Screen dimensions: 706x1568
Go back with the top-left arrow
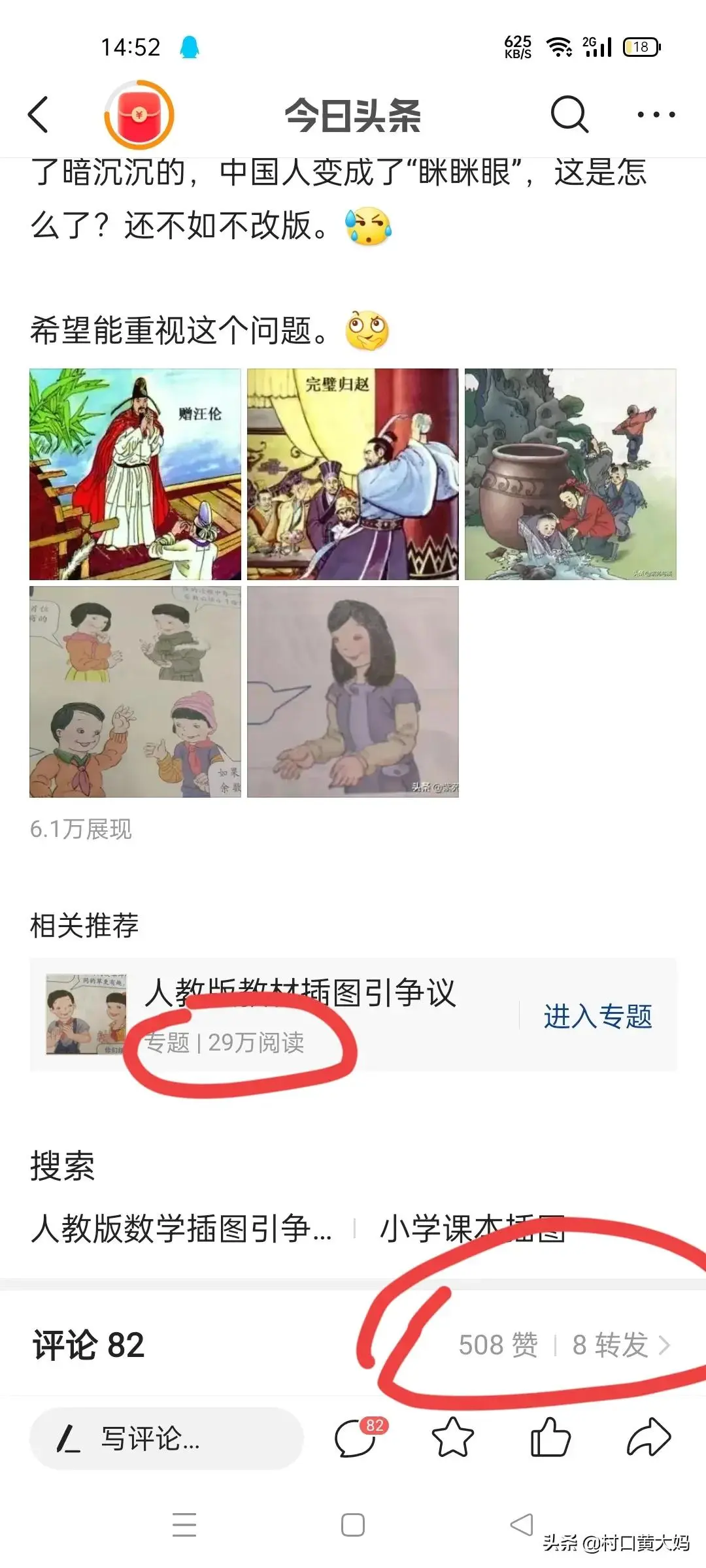(x=39, y=115)
